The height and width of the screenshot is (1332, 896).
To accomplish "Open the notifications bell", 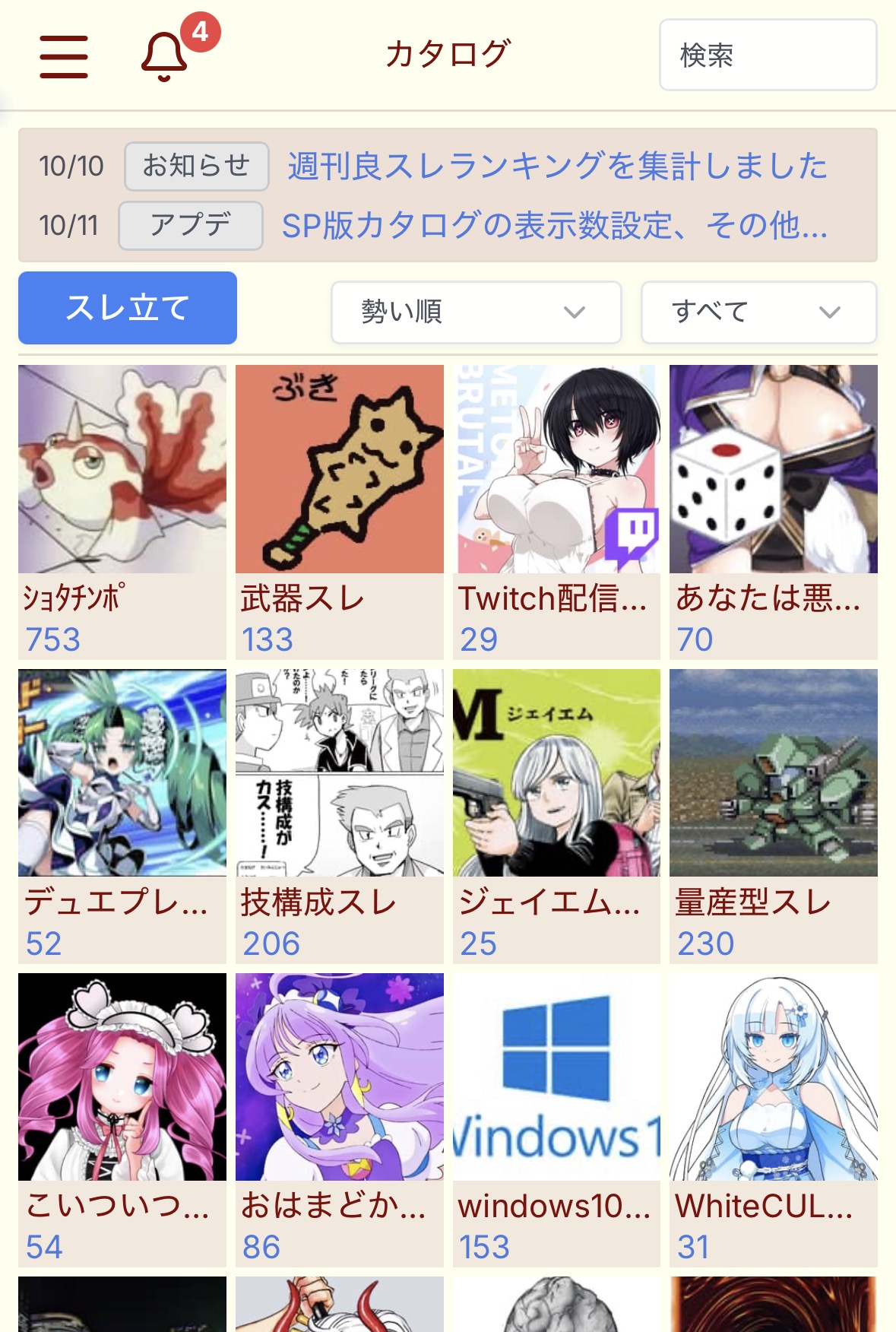I will point(164,56).
